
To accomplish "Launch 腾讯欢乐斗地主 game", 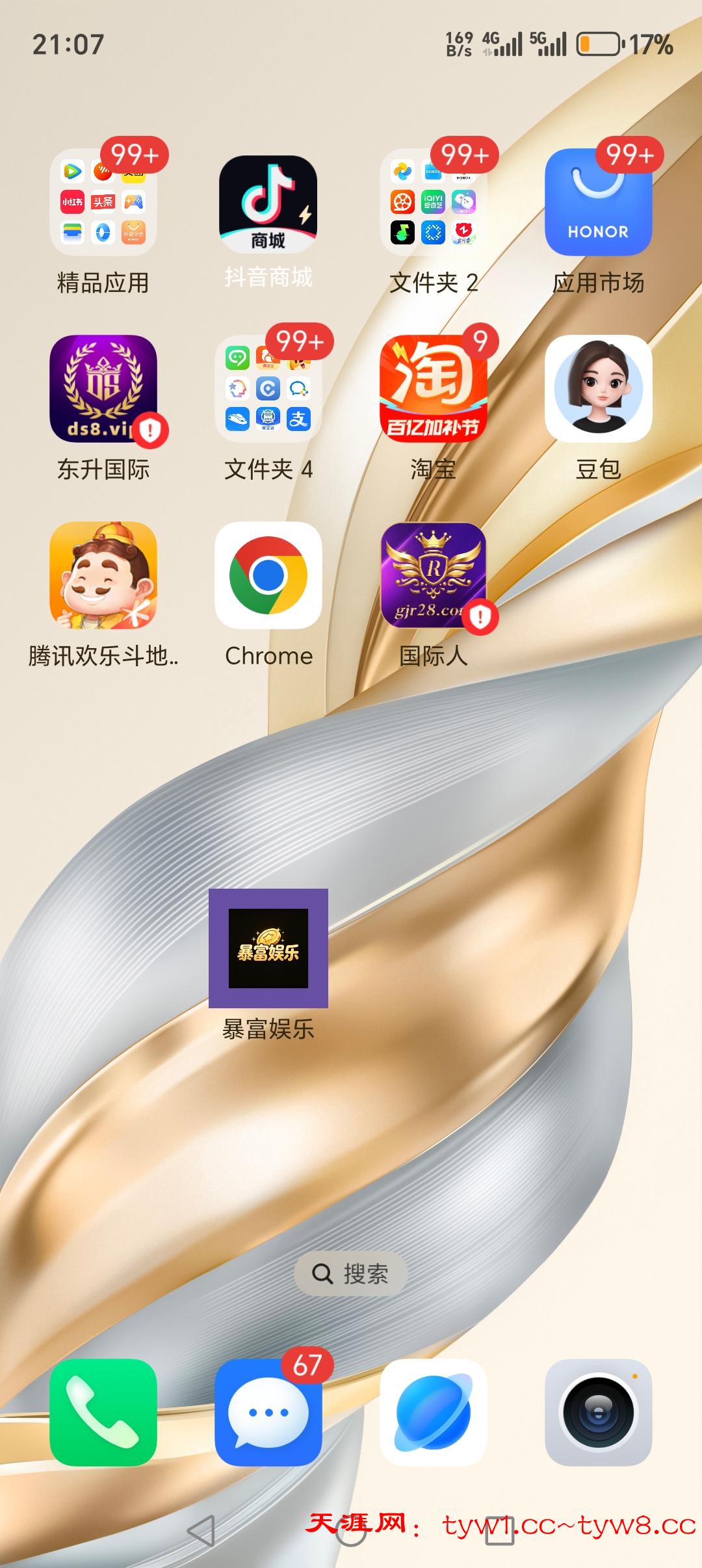I will [103, 575].
